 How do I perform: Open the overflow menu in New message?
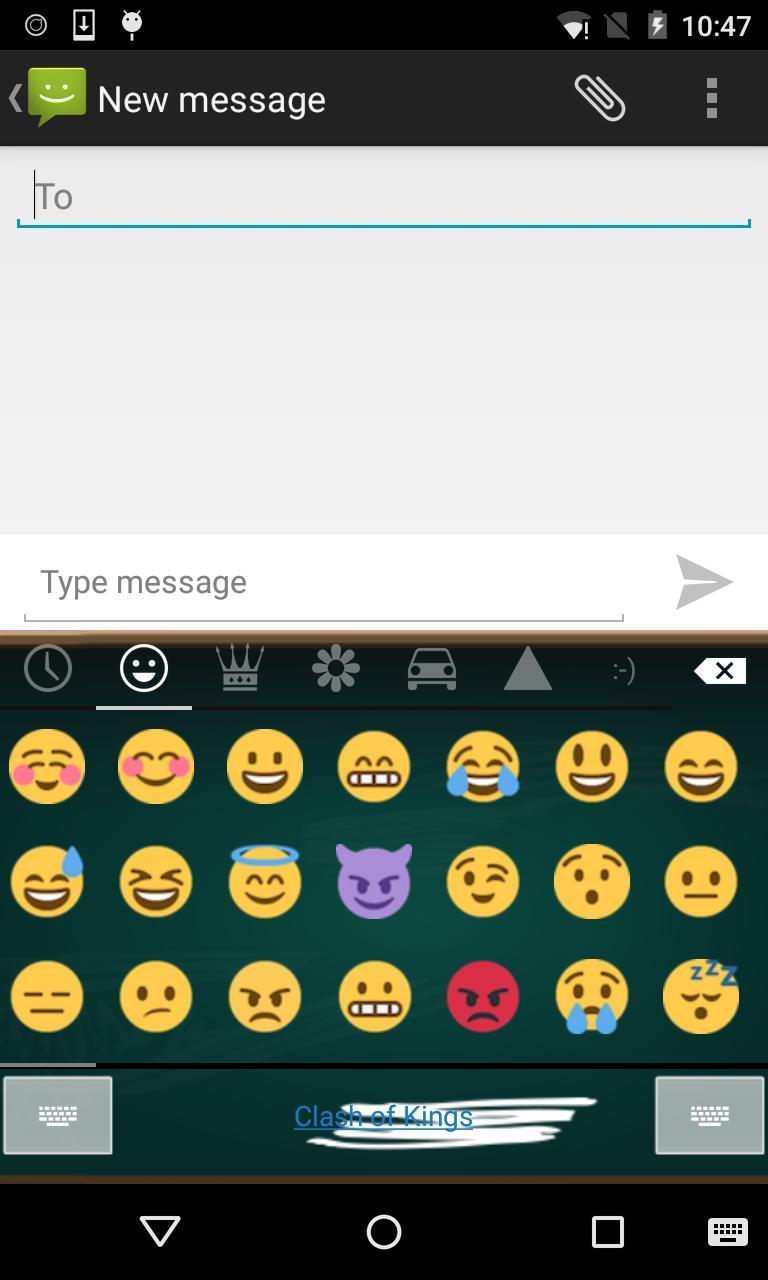(x=711, y=97)
